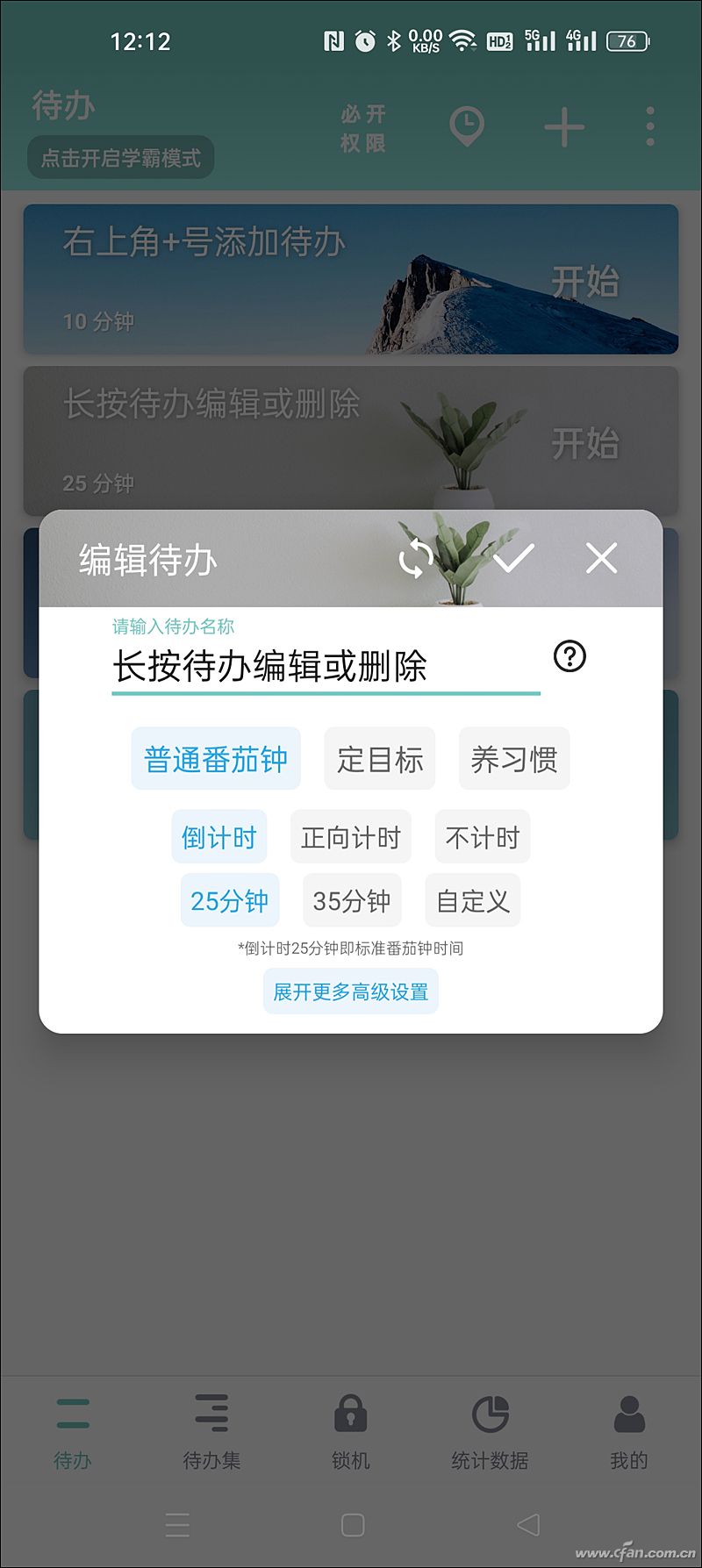Select the 定目标 mode option

(x=380, y=758)
